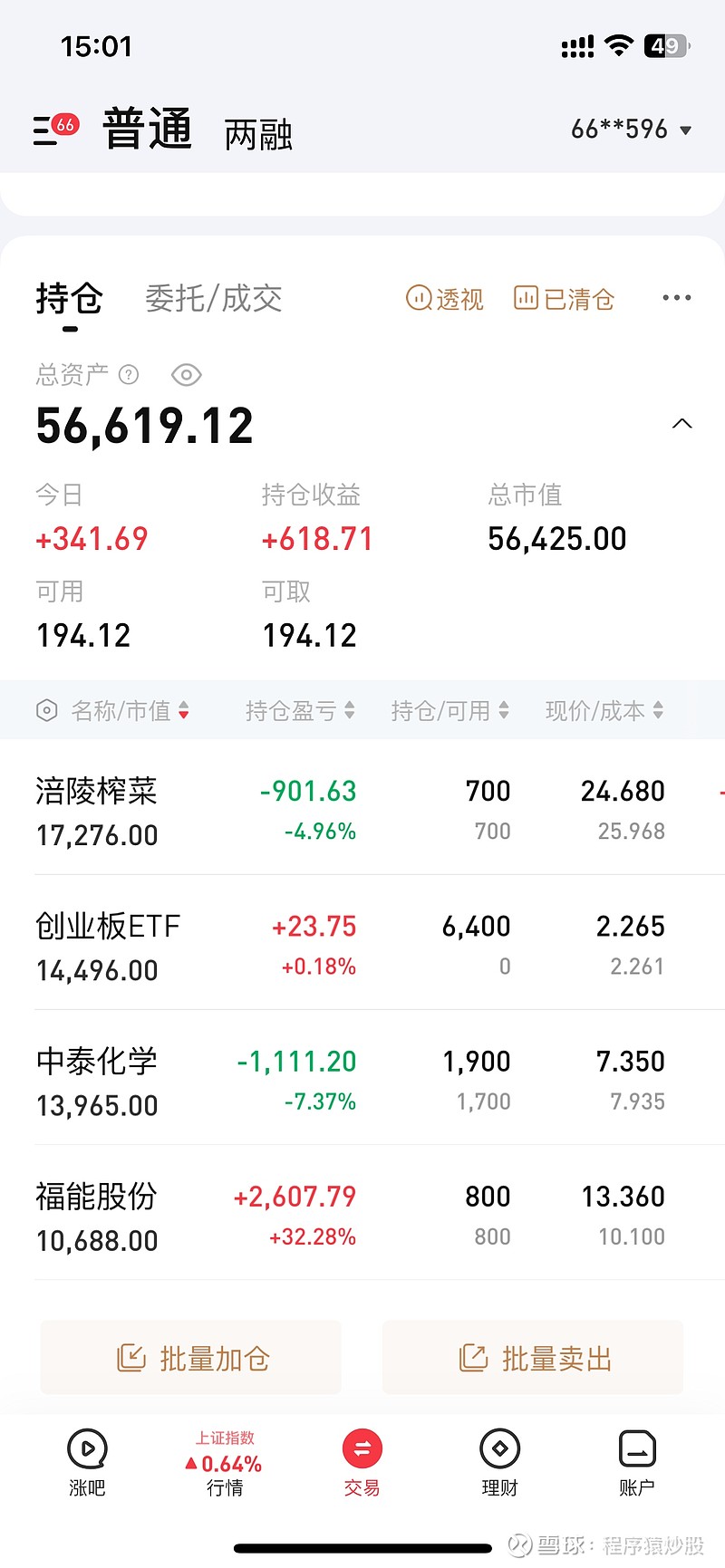Collapse the asset summary chevron
Screen dimensions: 725x1568
[682, 424]
